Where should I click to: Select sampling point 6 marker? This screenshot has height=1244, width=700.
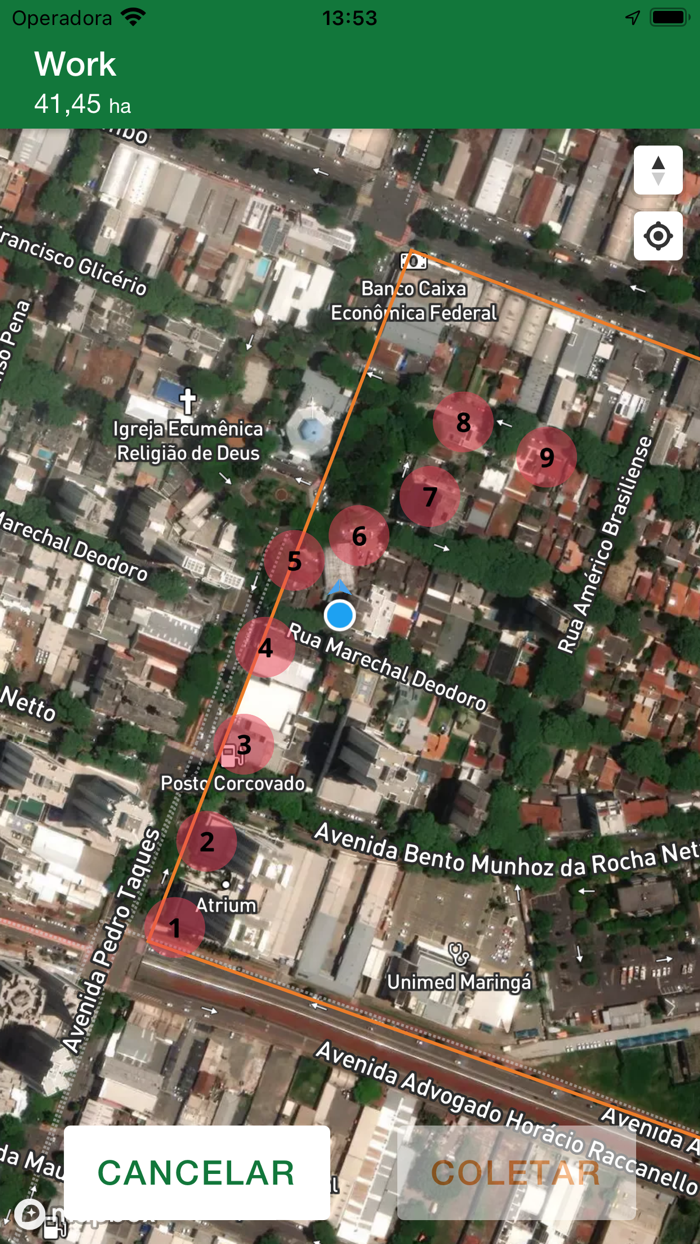(359, 536)
